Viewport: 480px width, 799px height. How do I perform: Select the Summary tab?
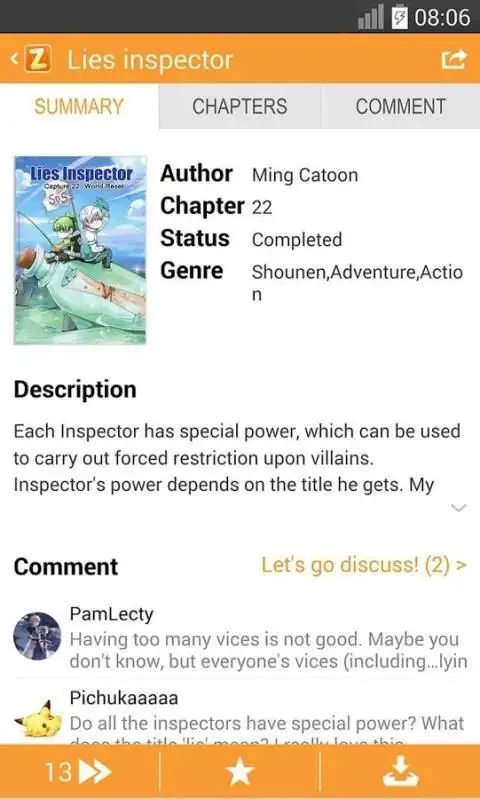[79, 106]
